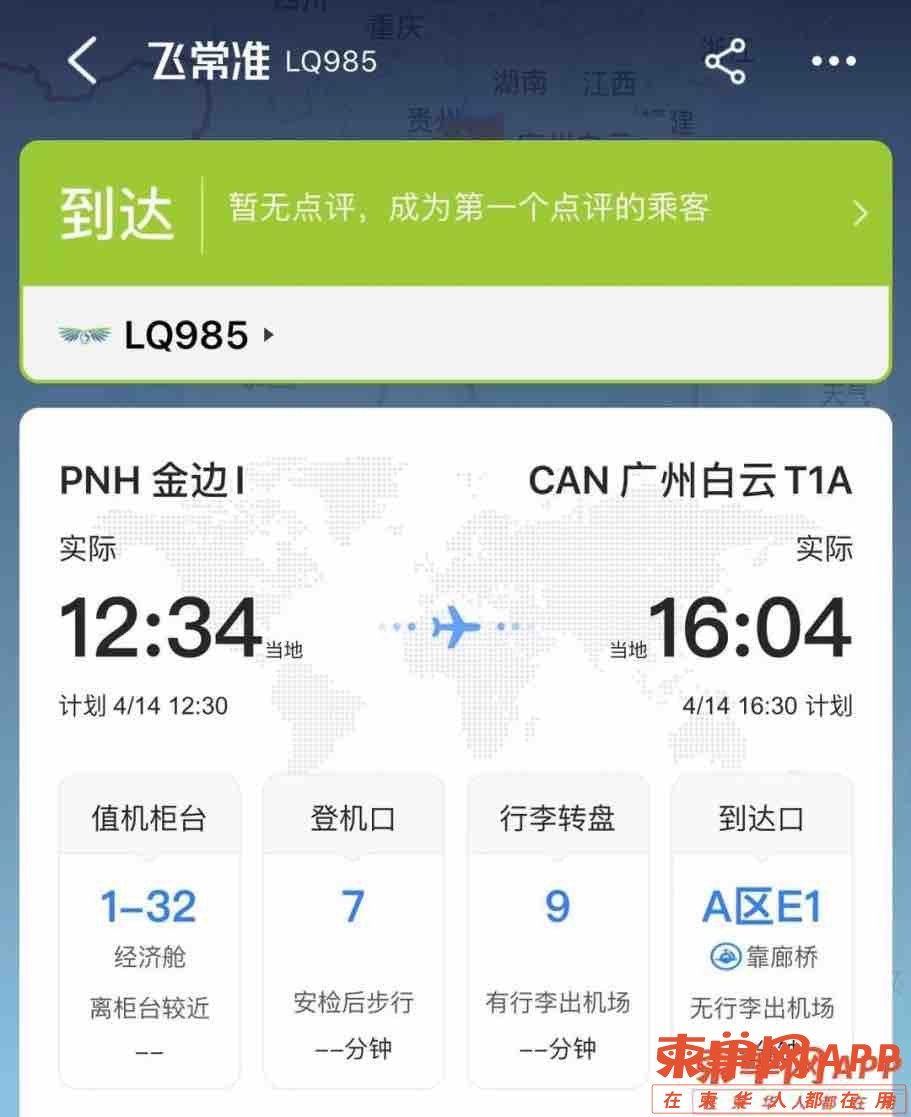Open the three-dot overflow menu
The width and height of the screenshot is (911, 1117).
pos(833,62)
